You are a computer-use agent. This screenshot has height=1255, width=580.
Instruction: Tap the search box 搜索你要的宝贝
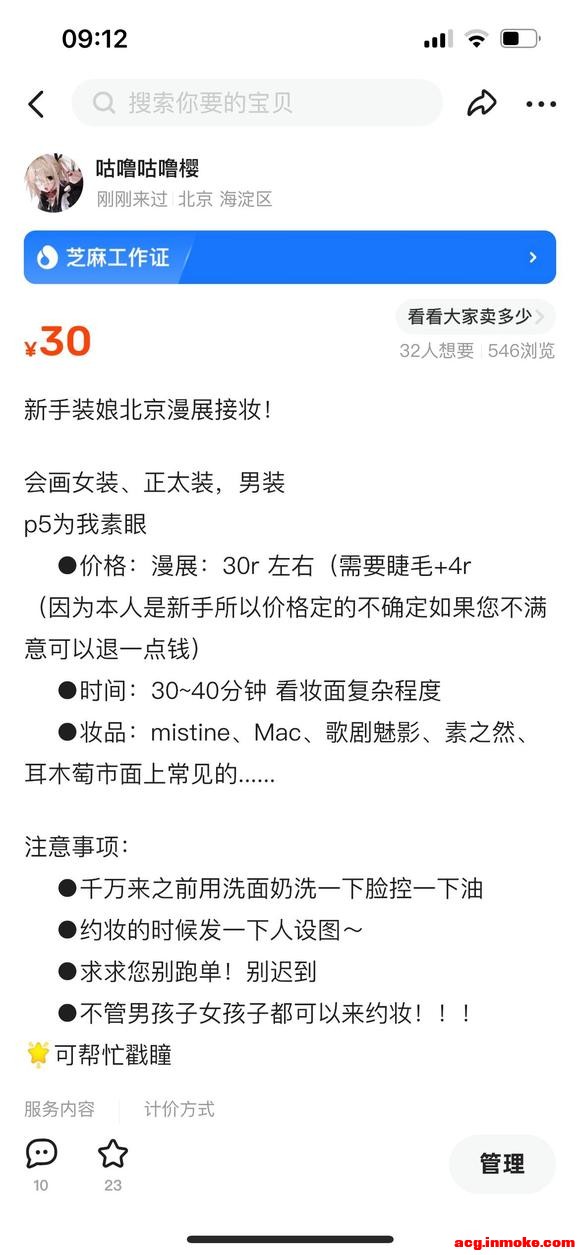[257, 103]
